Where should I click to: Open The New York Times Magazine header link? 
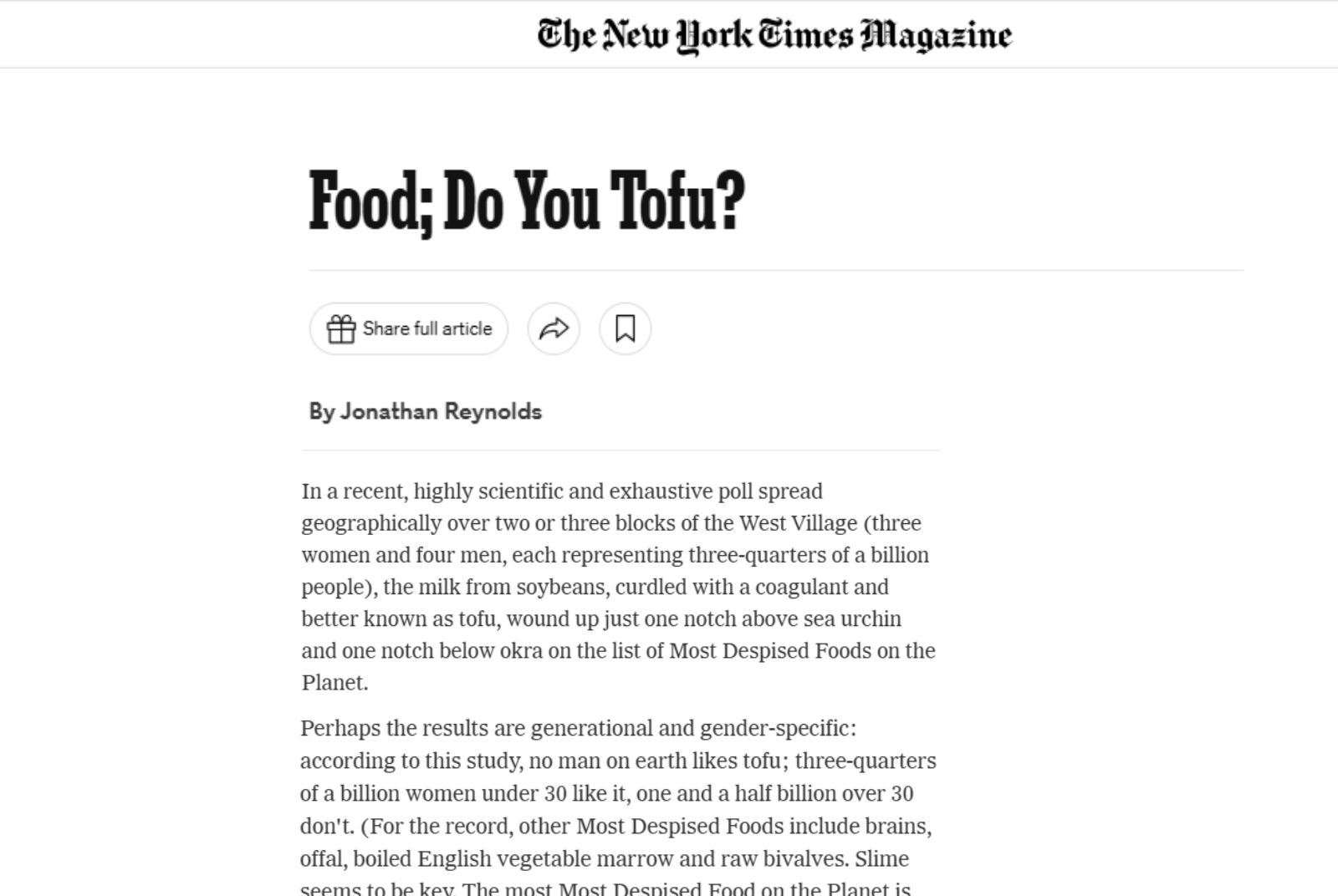[x=774, y=35]
